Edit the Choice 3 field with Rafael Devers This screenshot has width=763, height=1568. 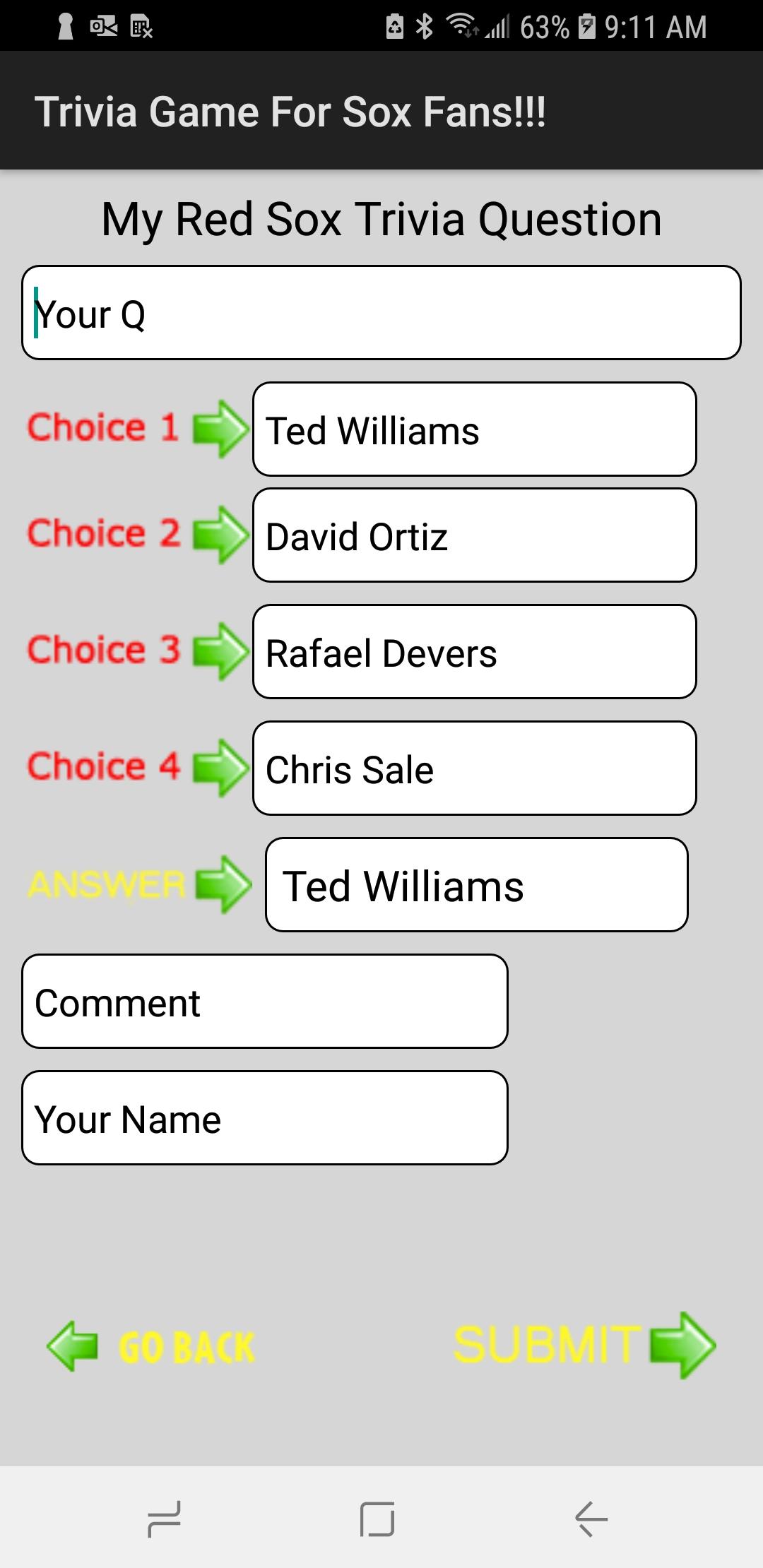pyautogui.click(x=475, y=652)
